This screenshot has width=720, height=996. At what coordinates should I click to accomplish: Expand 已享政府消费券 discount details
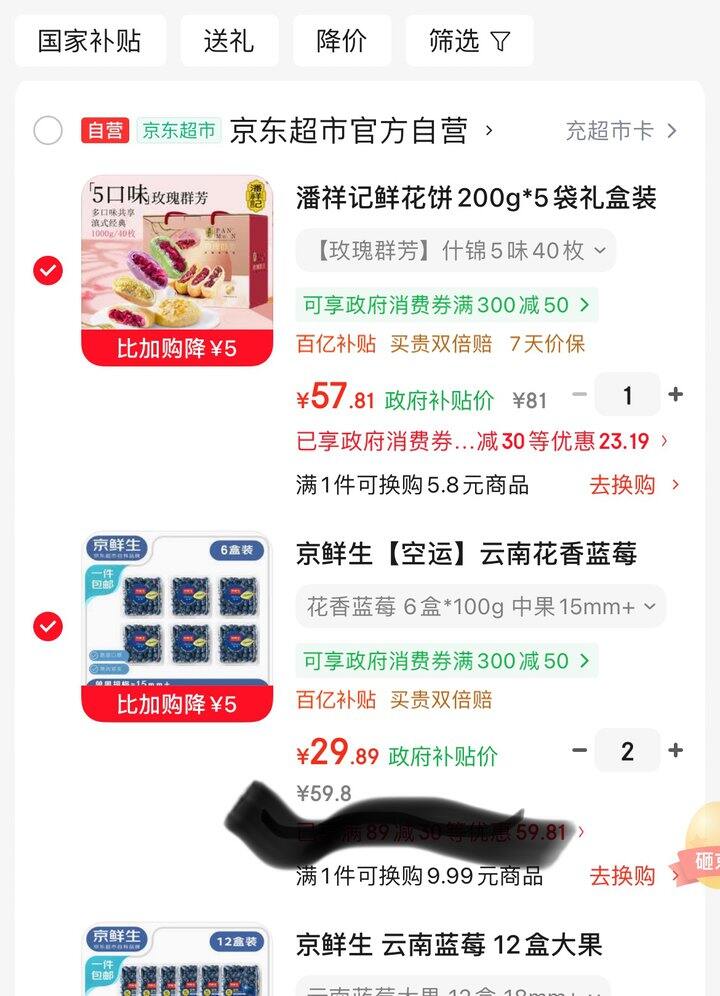[482, 441]
